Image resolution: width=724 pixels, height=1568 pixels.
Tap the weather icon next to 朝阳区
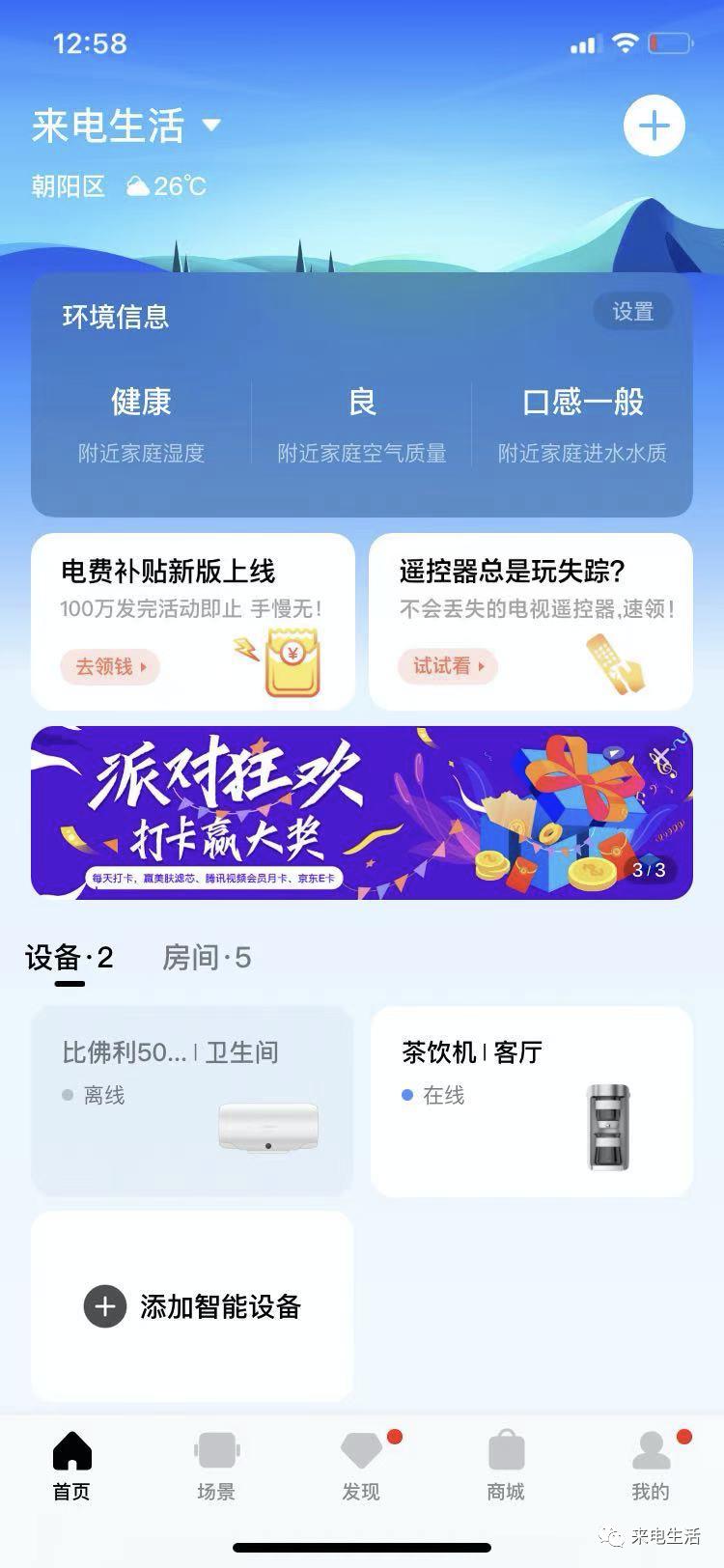click(x=138, y=184)
